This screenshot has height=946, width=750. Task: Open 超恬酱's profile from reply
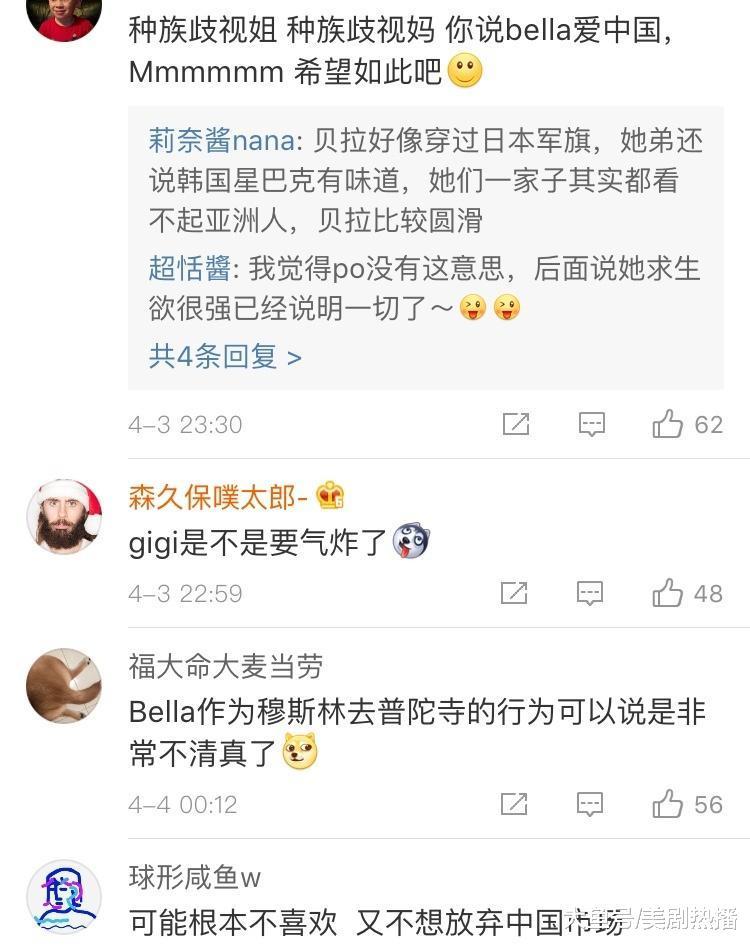(x=189, y=268)
